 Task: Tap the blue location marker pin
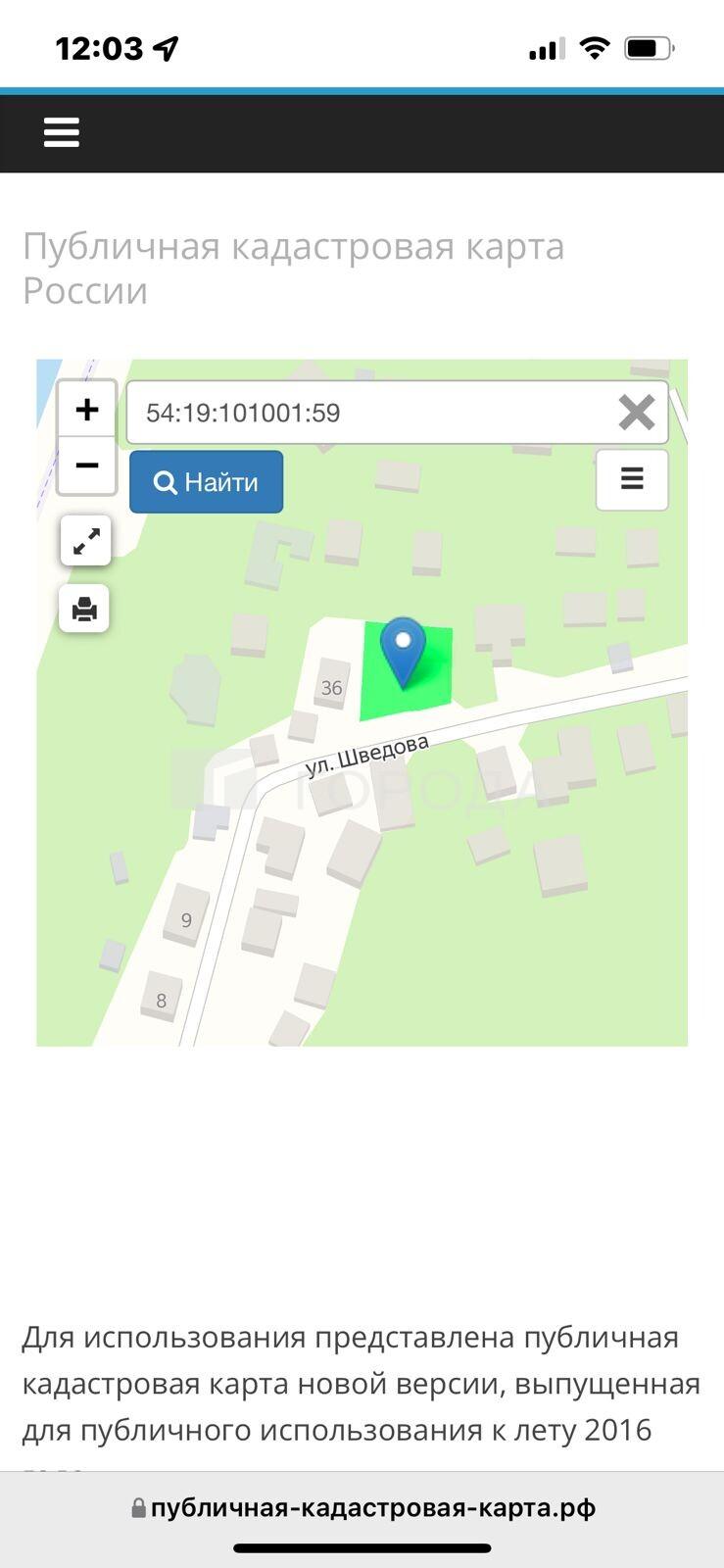point(403,648)
